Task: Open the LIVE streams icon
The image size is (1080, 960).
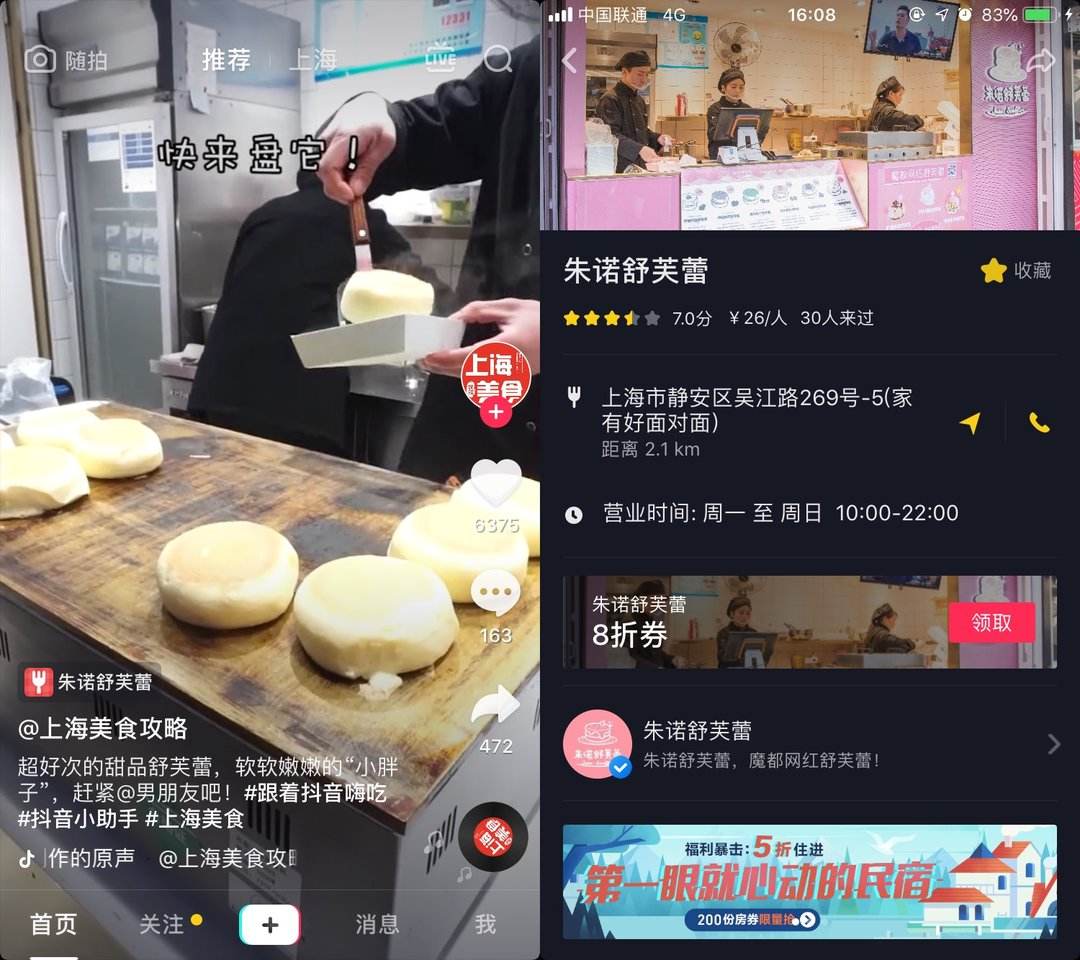Action: point(440,59)
